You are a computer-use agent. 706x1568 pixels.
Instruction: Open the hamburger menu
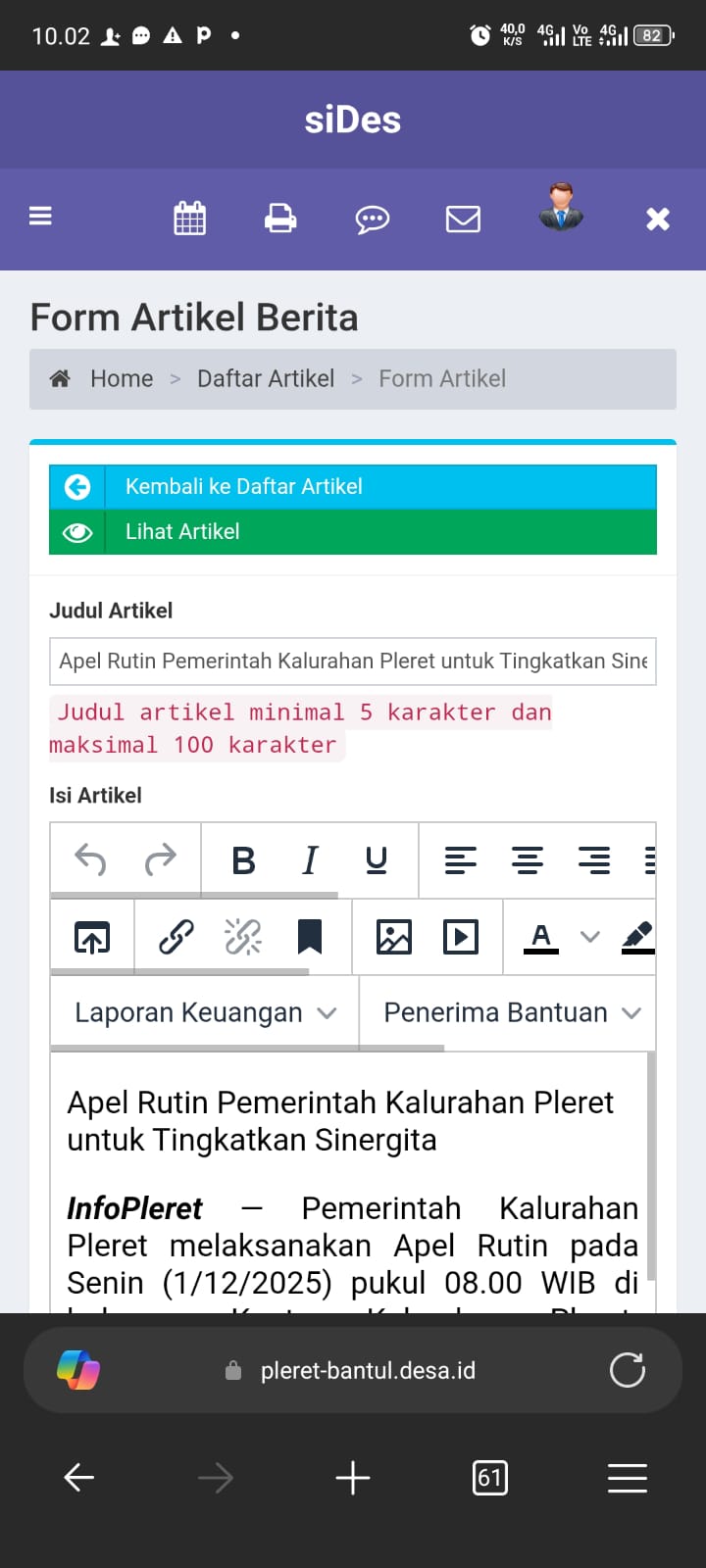coord(40,217)
